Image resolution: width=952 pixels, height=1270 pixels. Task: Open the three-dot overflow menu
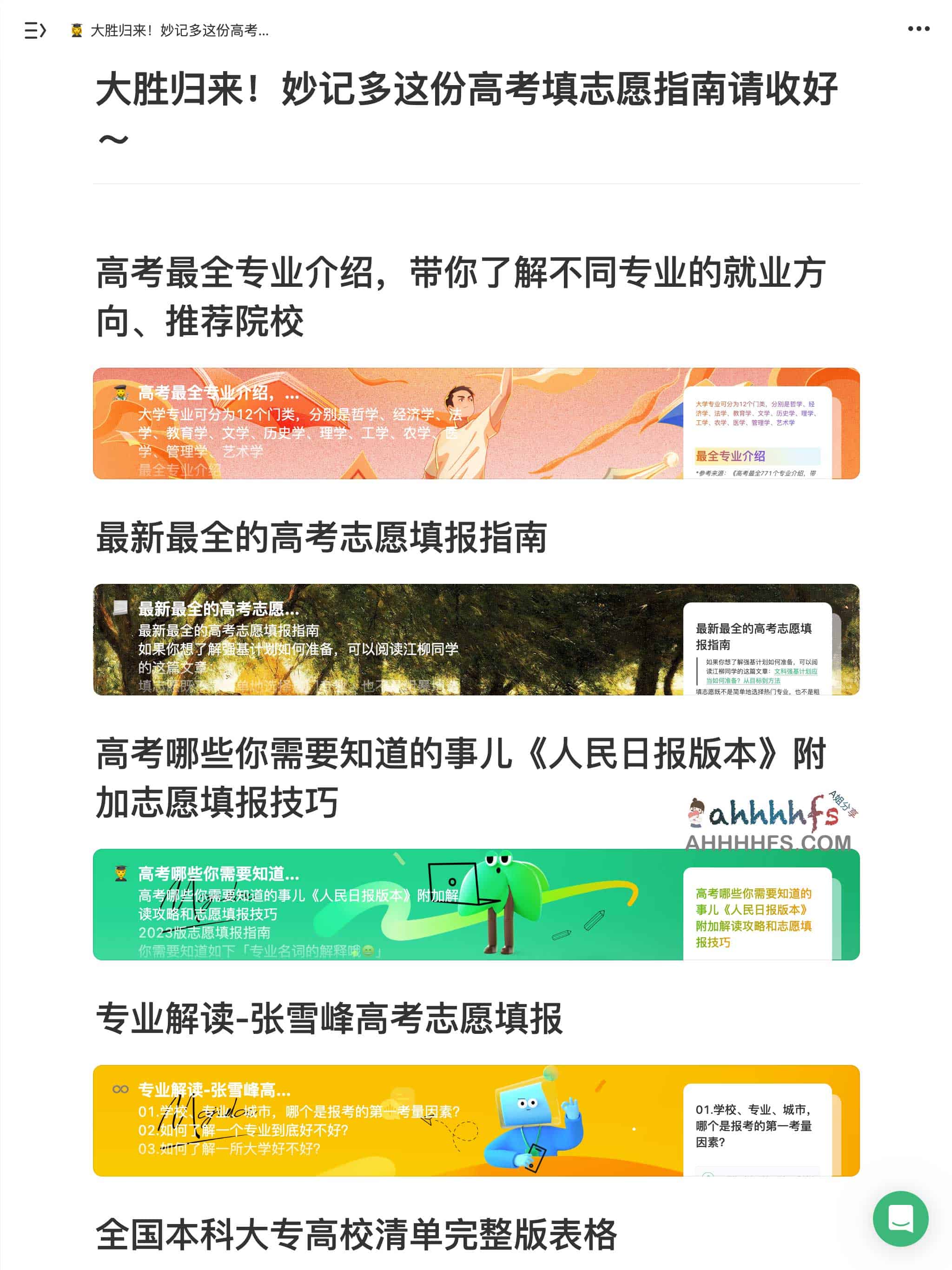(x=918, y=29)
